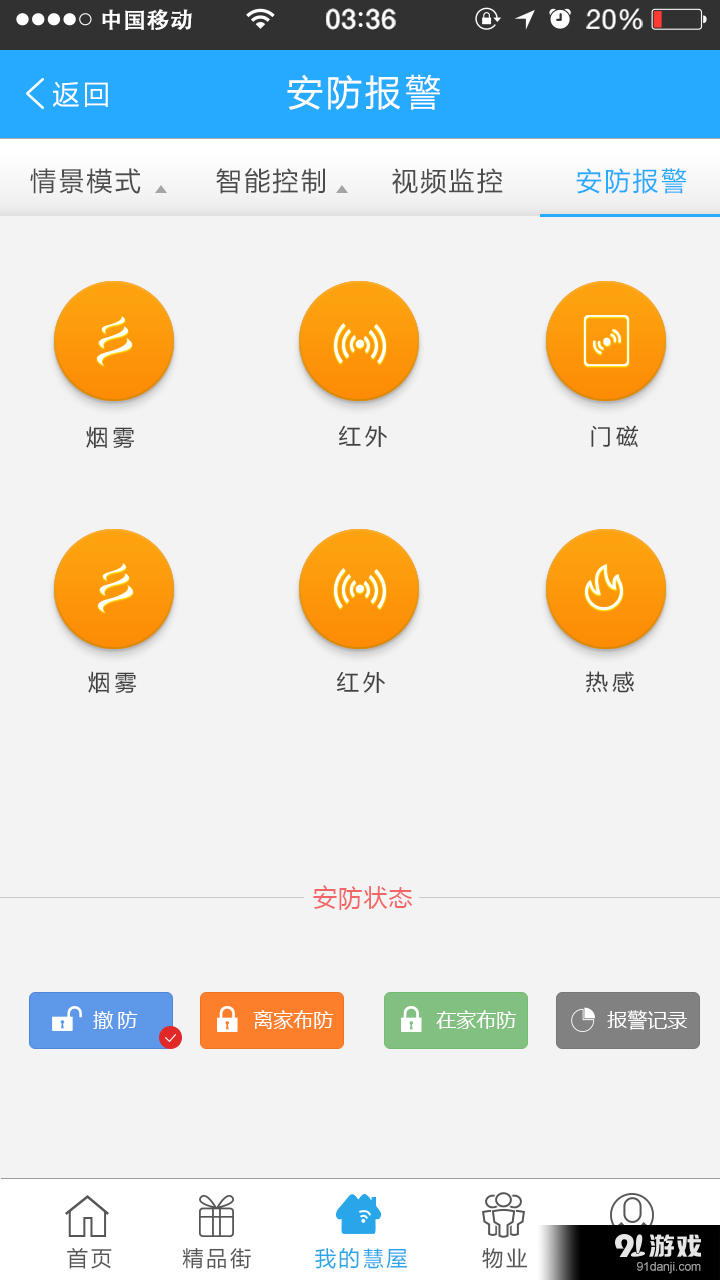This screenshot has height=1280, width=720.
Task: Enable 离家布防 away-arm mode
Action: (x=271, y=1020)
